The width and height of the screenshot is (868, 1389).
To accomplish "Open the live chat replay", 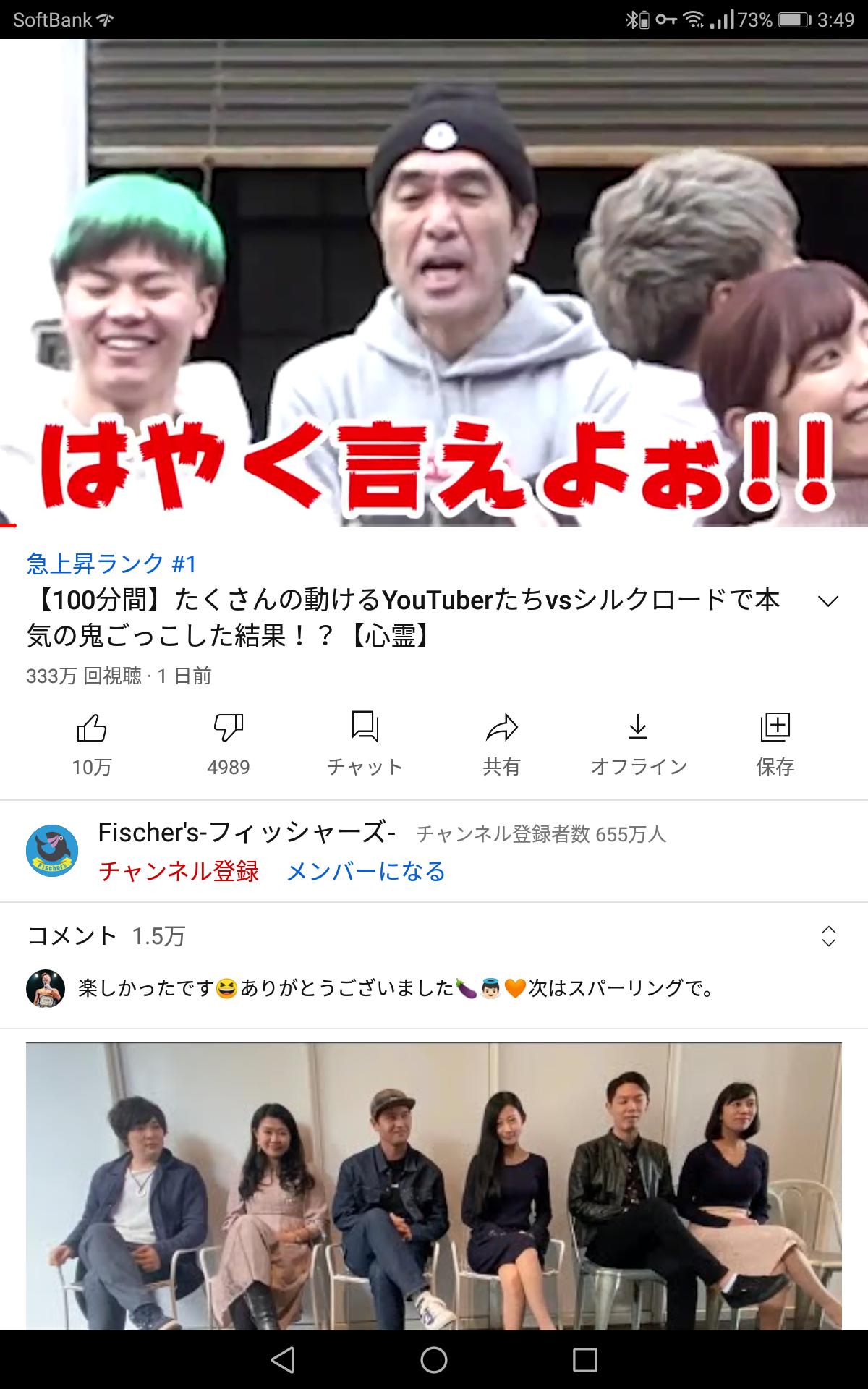I will point(365,744).
